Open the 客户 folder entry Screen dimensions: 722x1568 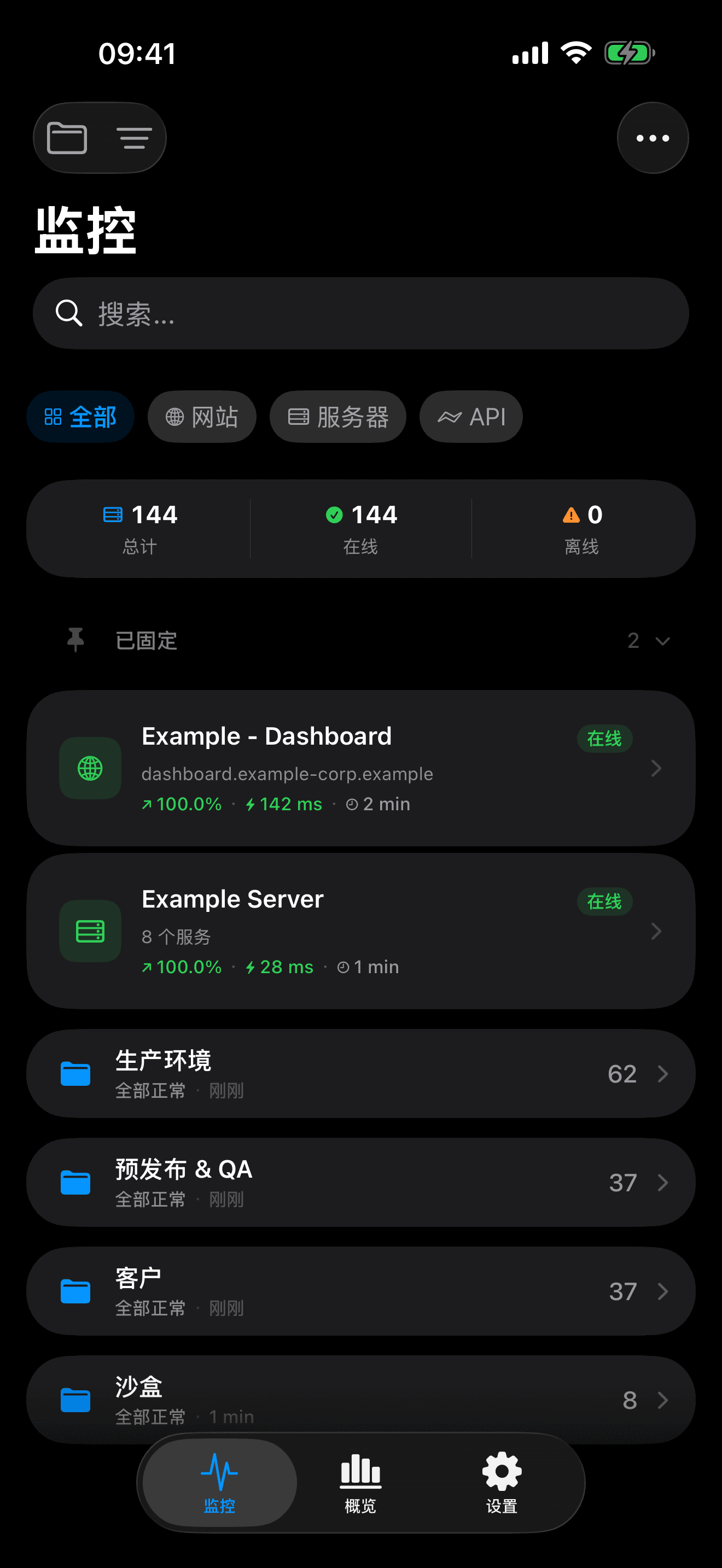361,1292
